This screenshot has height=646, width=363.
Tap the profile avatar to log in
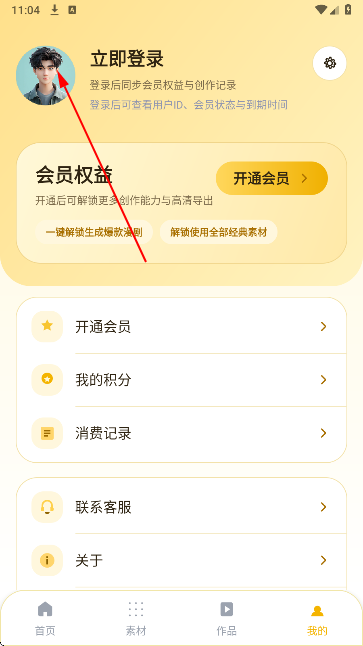click(x=45, y=75)
